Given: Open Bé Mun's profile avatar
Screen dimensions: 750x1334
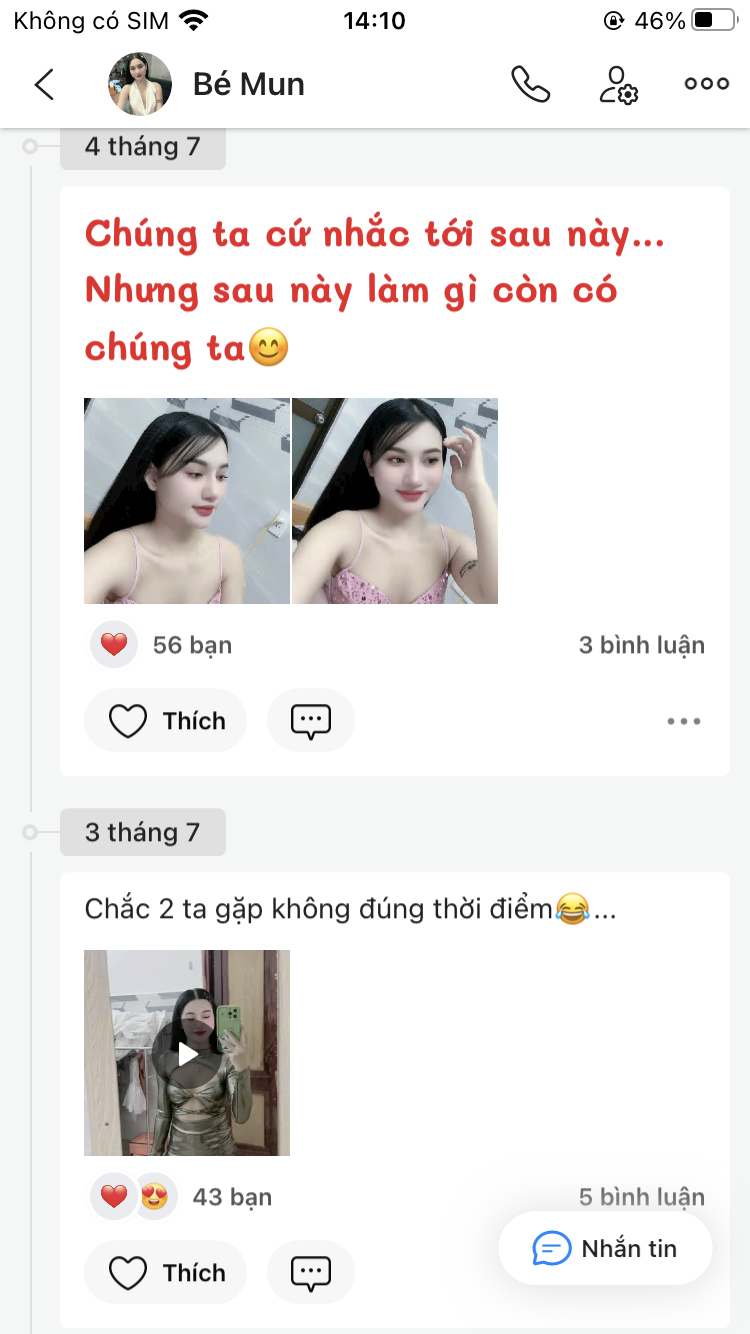Looking at the screenshot, I should (140, 84).
